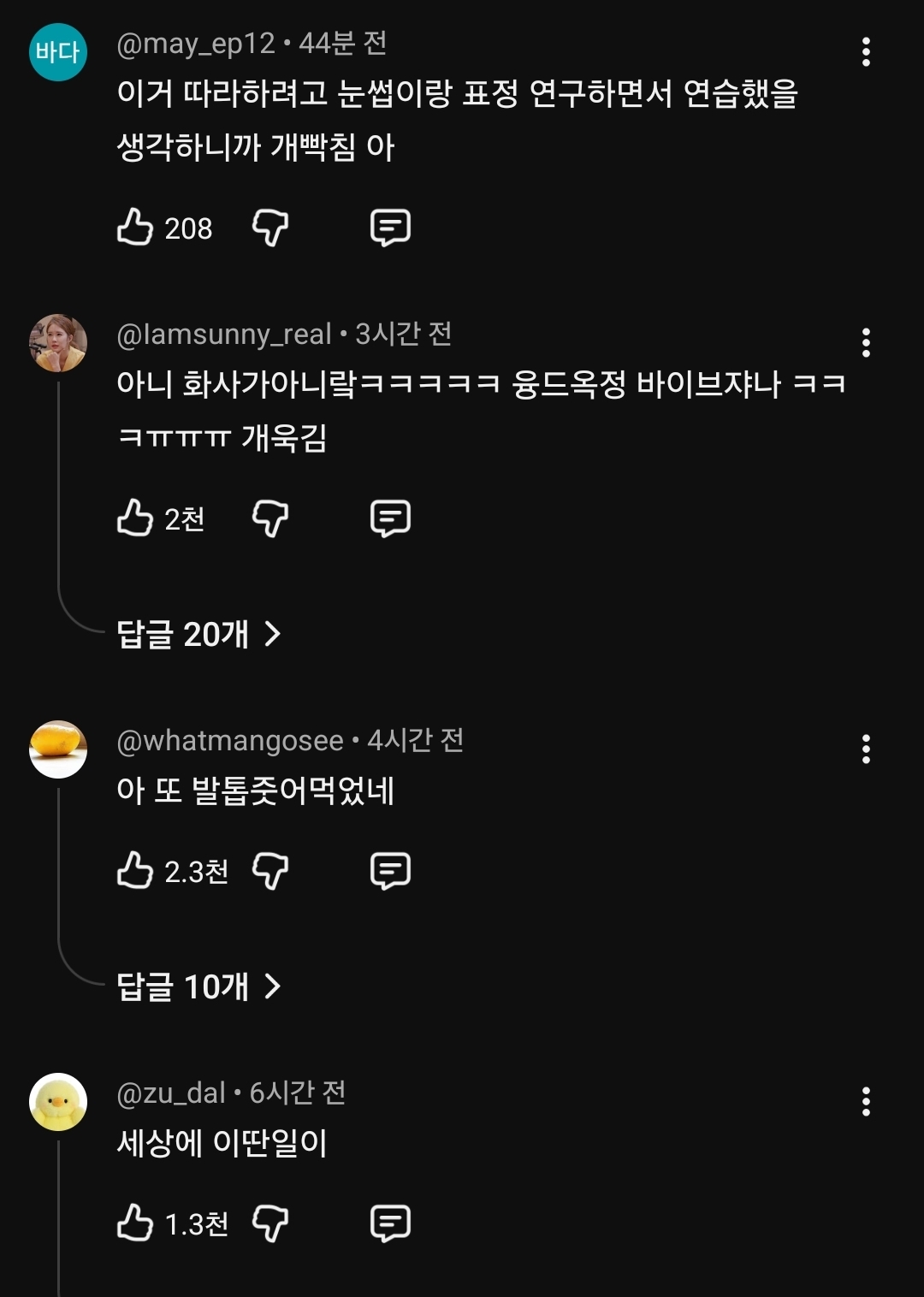This screenshot has height=1297, width=924.
Task: Open overflow menu for @whatmangosee's comment
Action: (x=866, y=749)
